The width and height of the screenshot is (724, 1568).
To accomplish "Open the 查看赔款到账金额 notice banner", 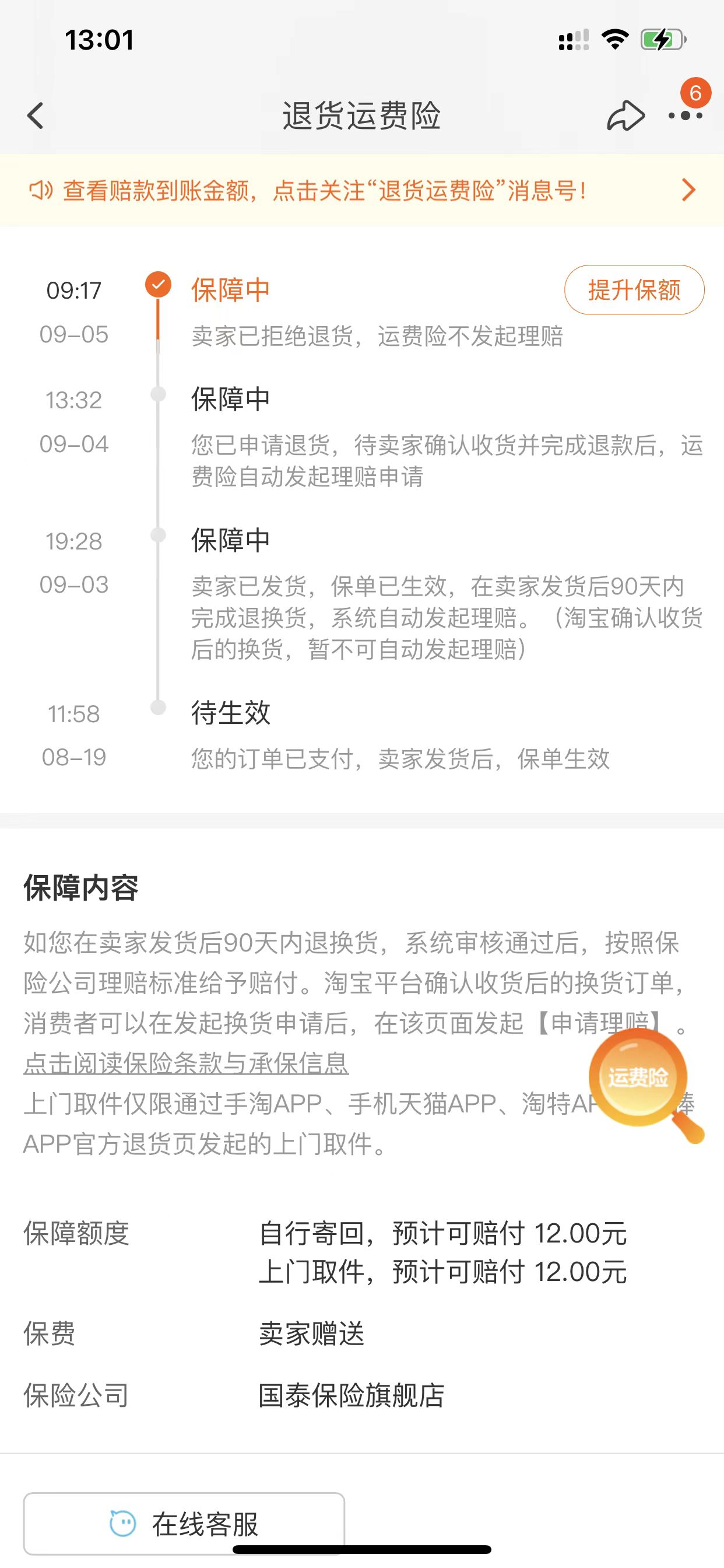I will pyautogui.click(x=361, y=191).
